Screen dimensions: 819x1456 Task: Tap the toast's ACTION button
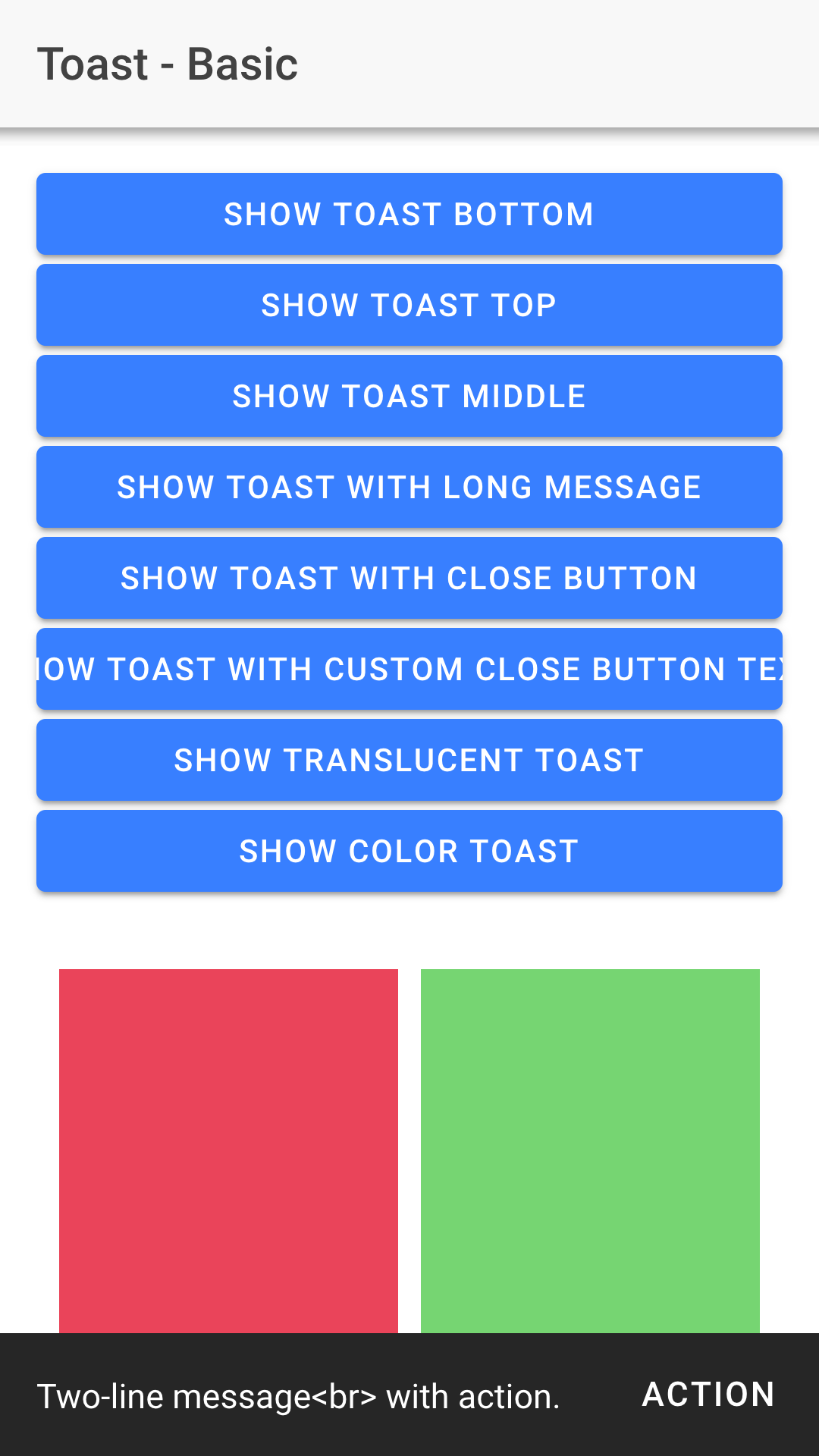(x=708, y=1394)
